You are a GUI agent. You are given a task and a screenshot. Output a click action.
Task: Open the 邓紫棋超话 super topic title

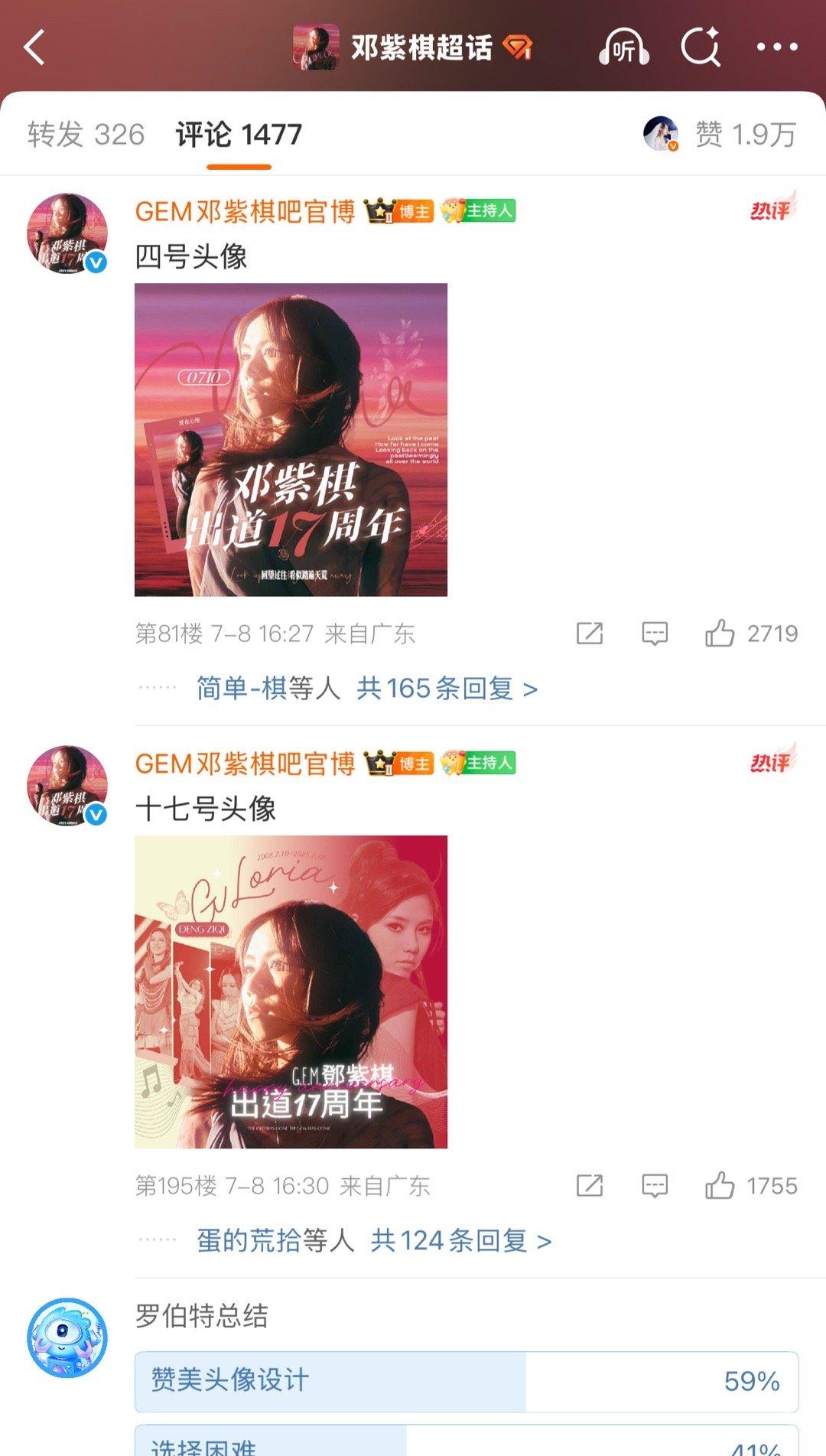coord(421,48)
